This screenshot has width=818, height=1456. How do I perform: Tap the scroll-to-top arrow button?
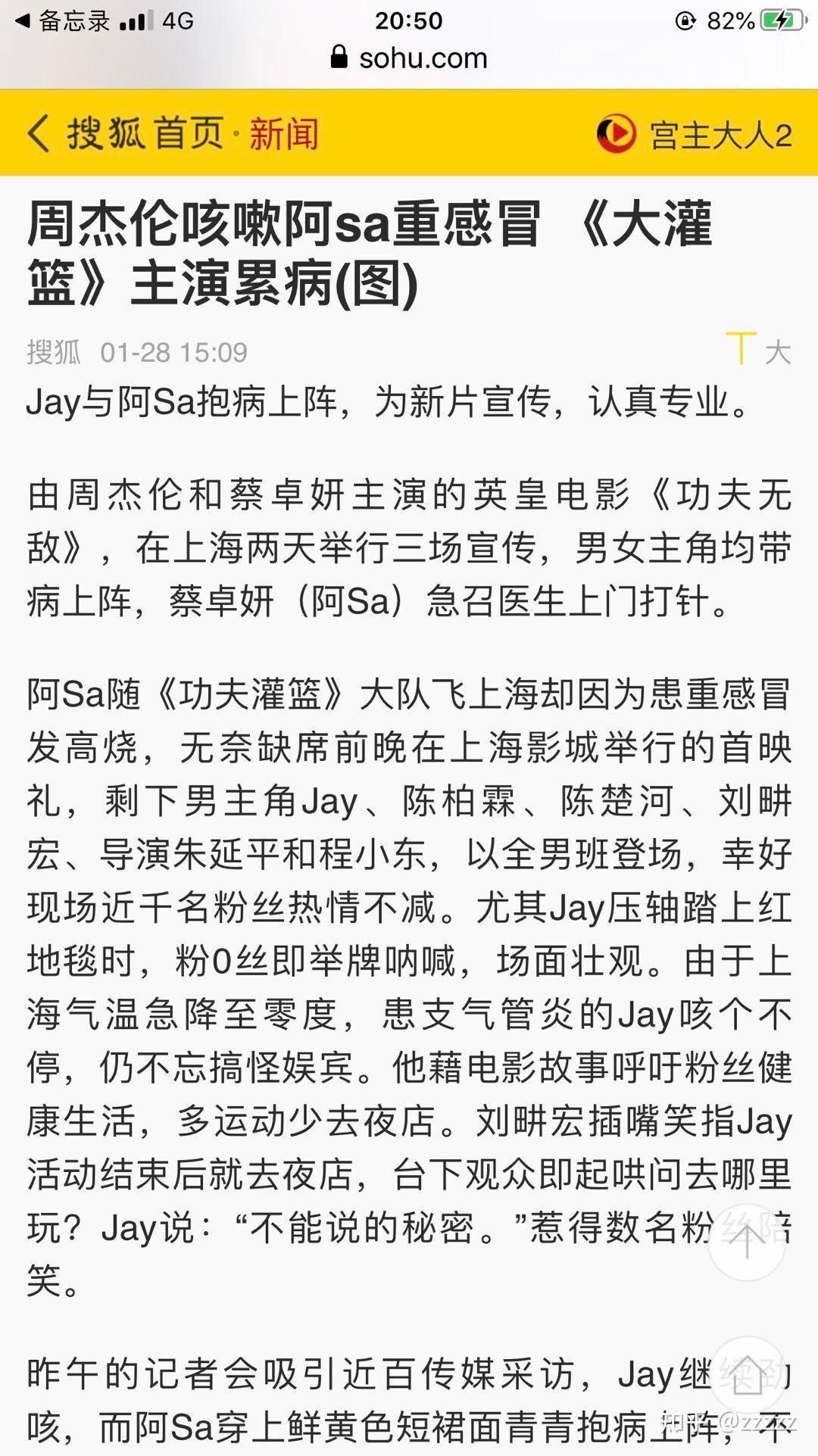[746, 1242]
